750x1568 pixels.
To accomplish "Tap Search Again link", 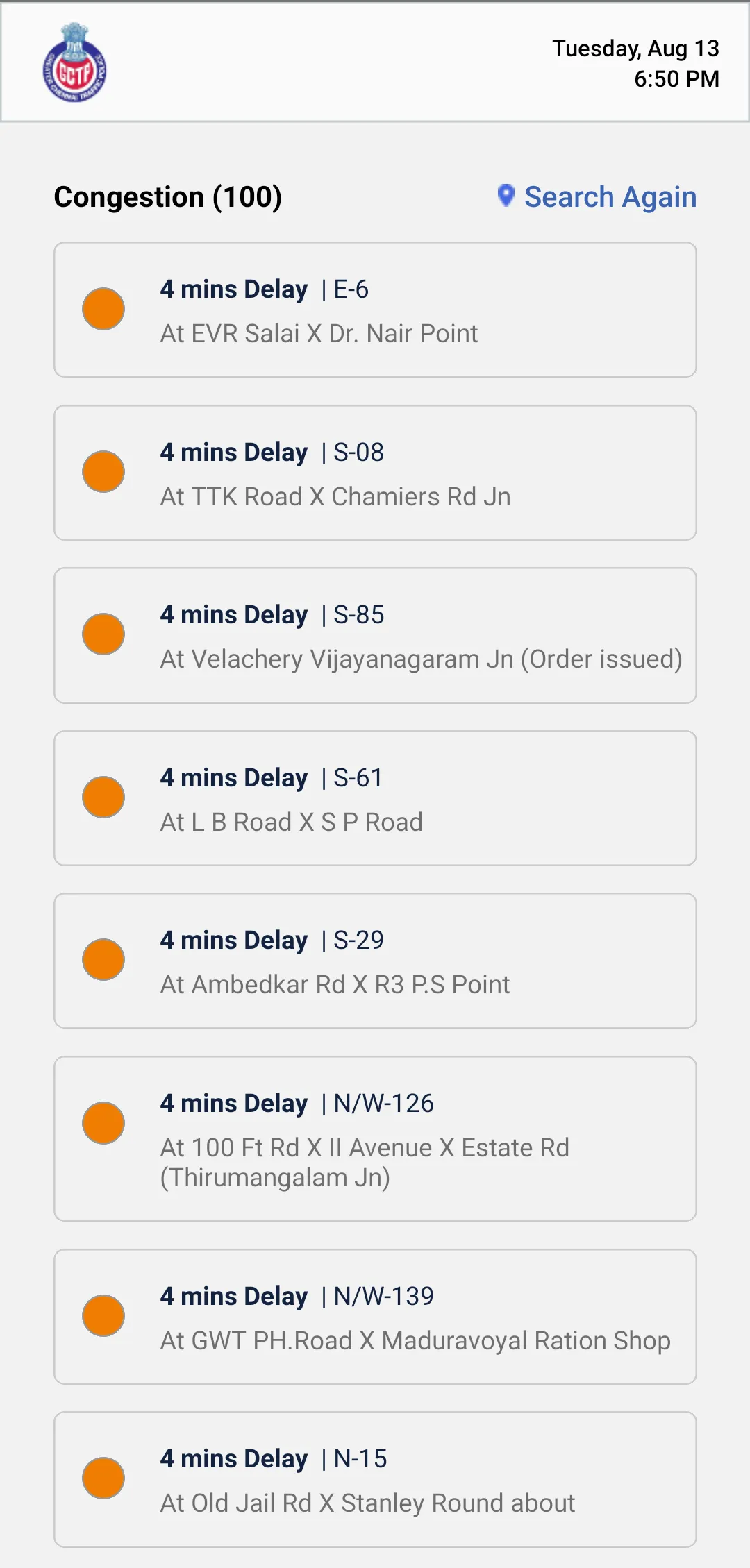I will click(x=597, y=196).
